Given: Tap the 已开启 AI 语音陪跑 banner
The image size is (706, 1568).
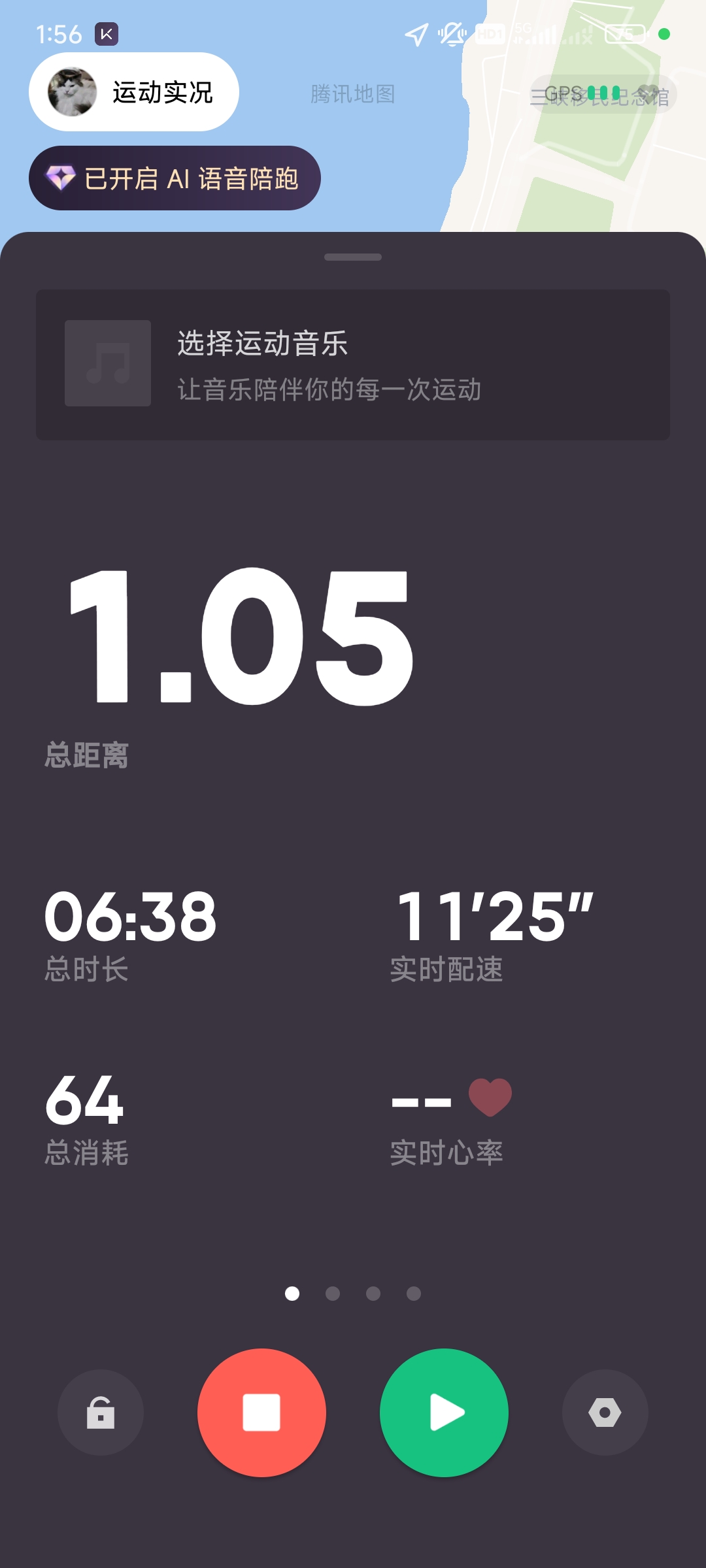Looking at the screenshot, I should [x=175, y=178].
